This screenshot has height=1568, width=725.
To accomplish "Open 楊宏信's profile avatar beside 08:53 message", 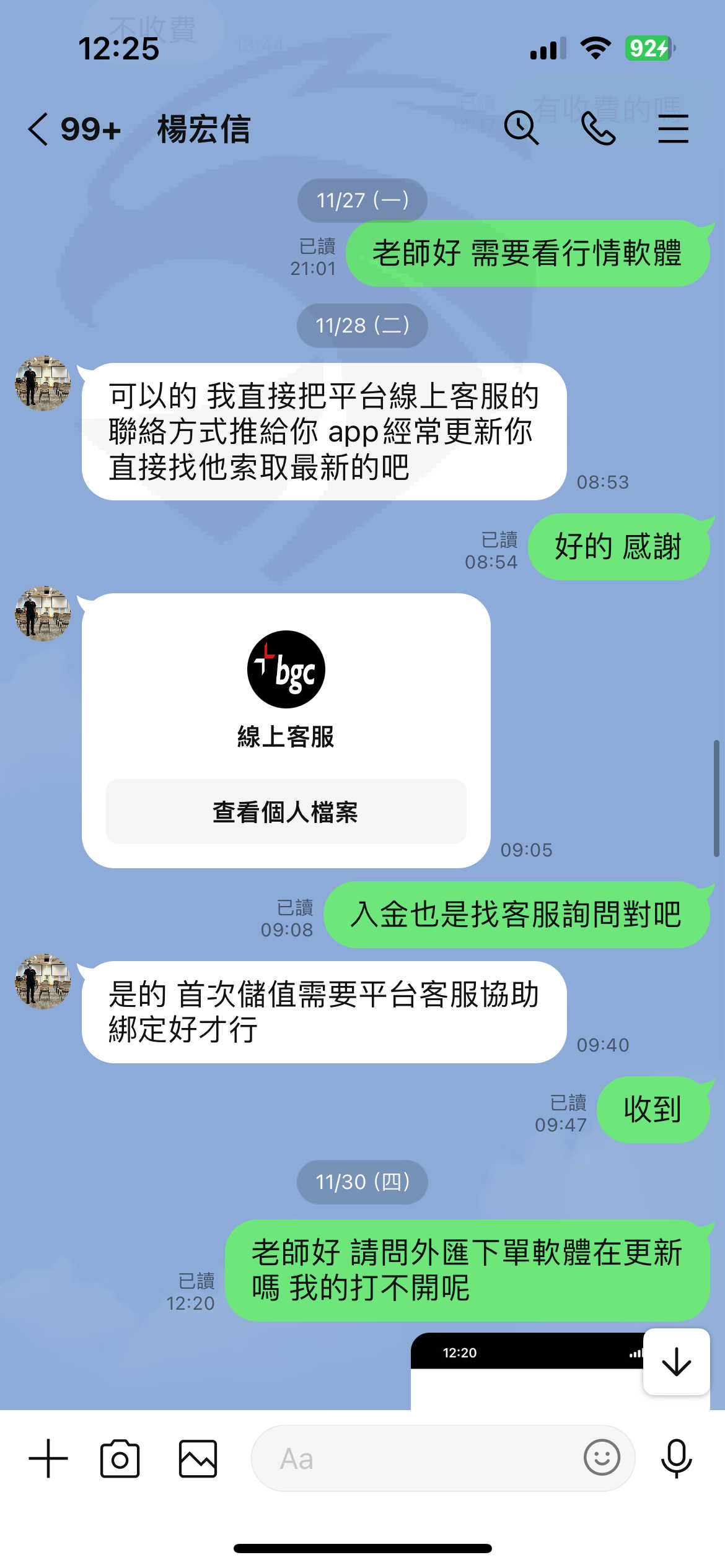I will 43,383.
